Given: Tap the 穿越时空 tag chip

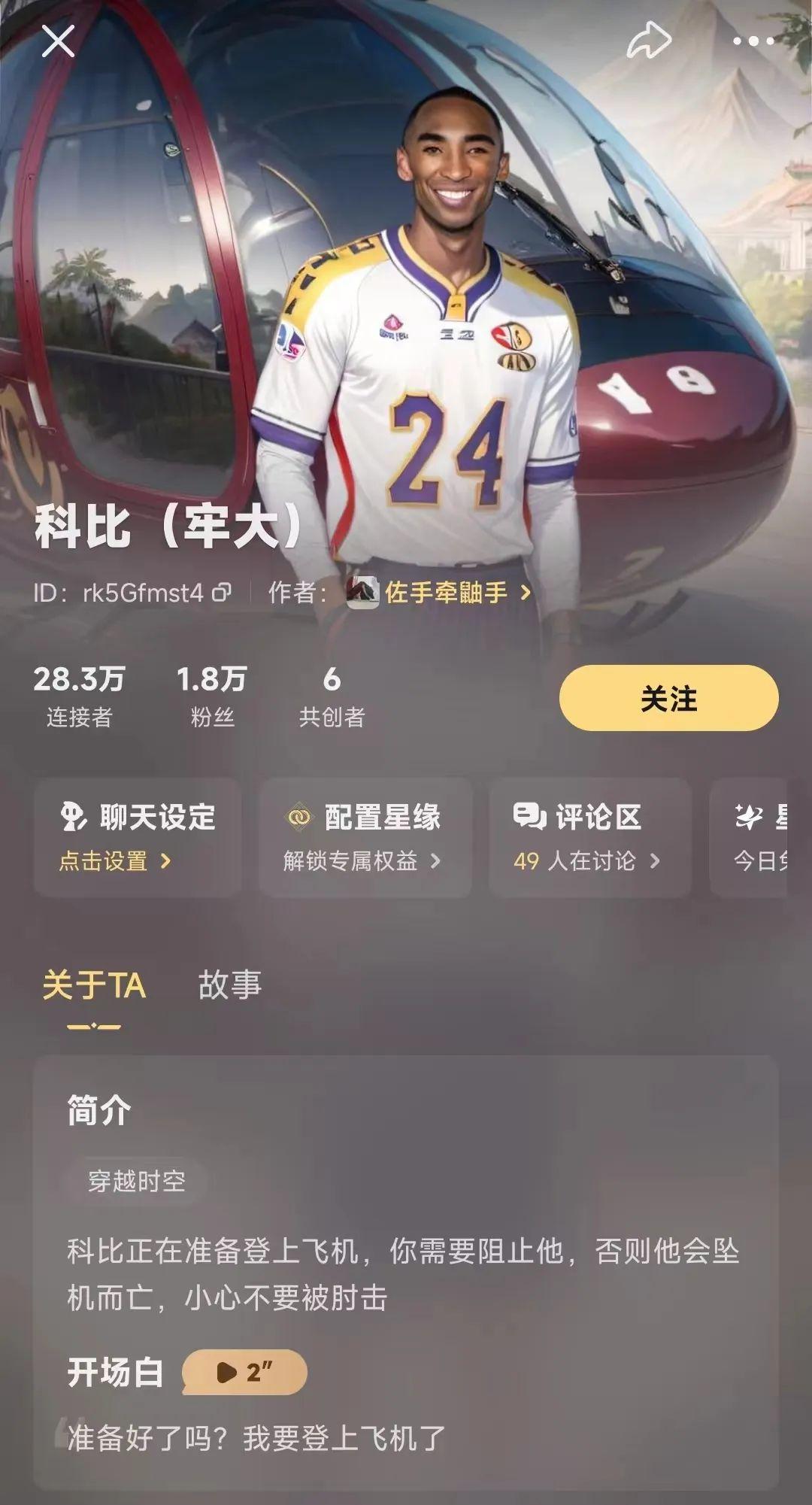Looking at the screenshot, I should [136, 1181].
